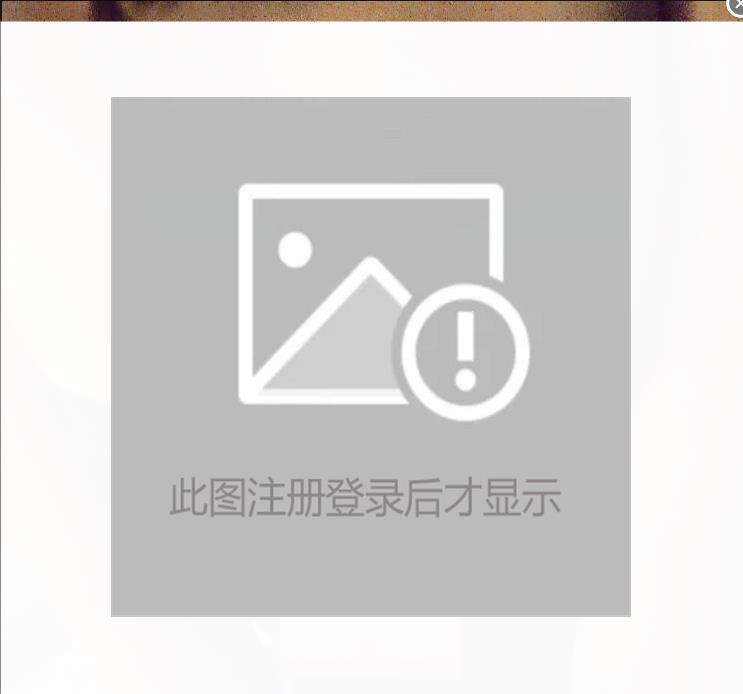Close the image preview overlay
The height and width of the screenshot is (694, 743).
click(736, 6)
